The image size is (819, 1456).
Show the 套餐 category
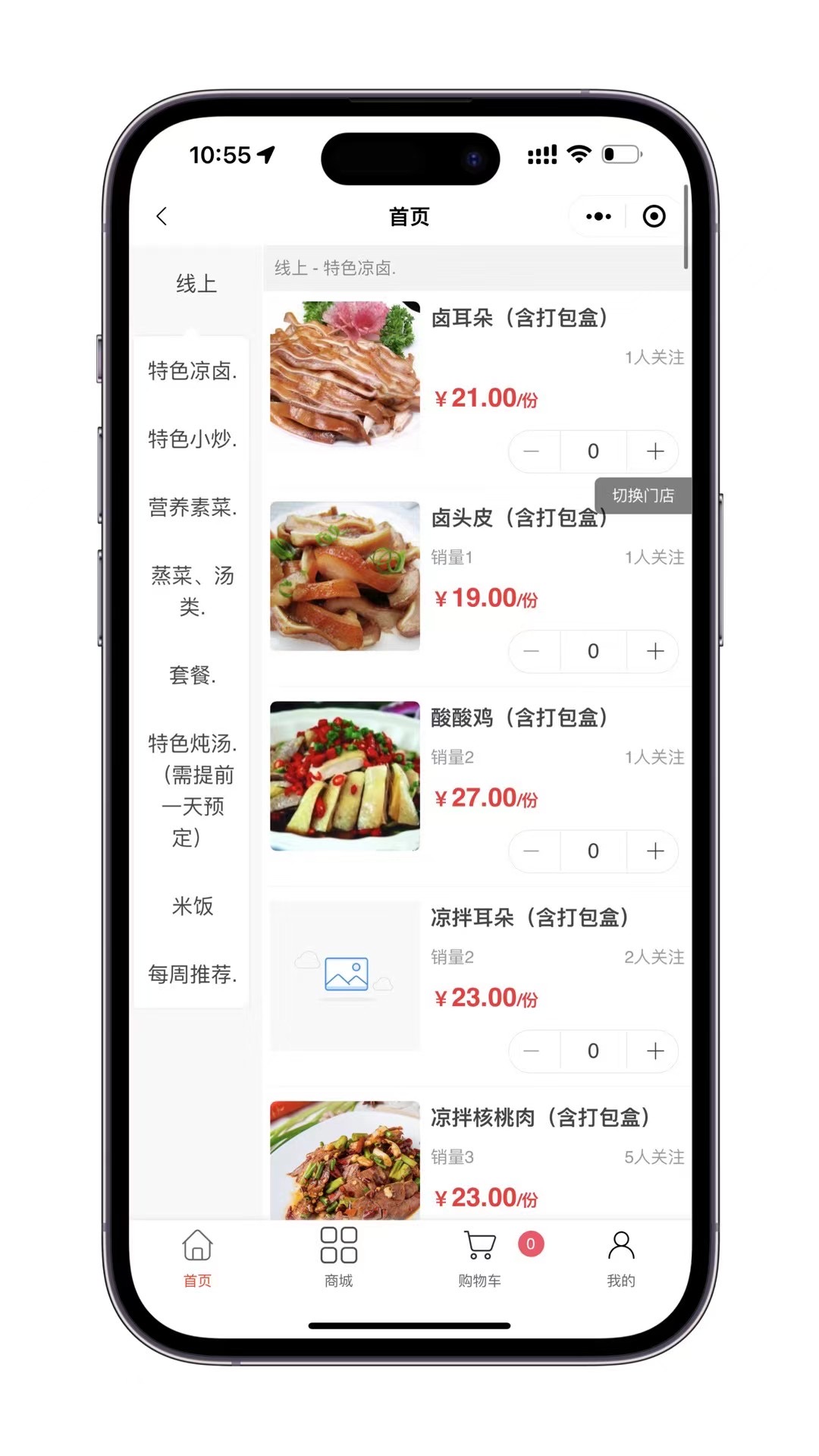[192, 675]
